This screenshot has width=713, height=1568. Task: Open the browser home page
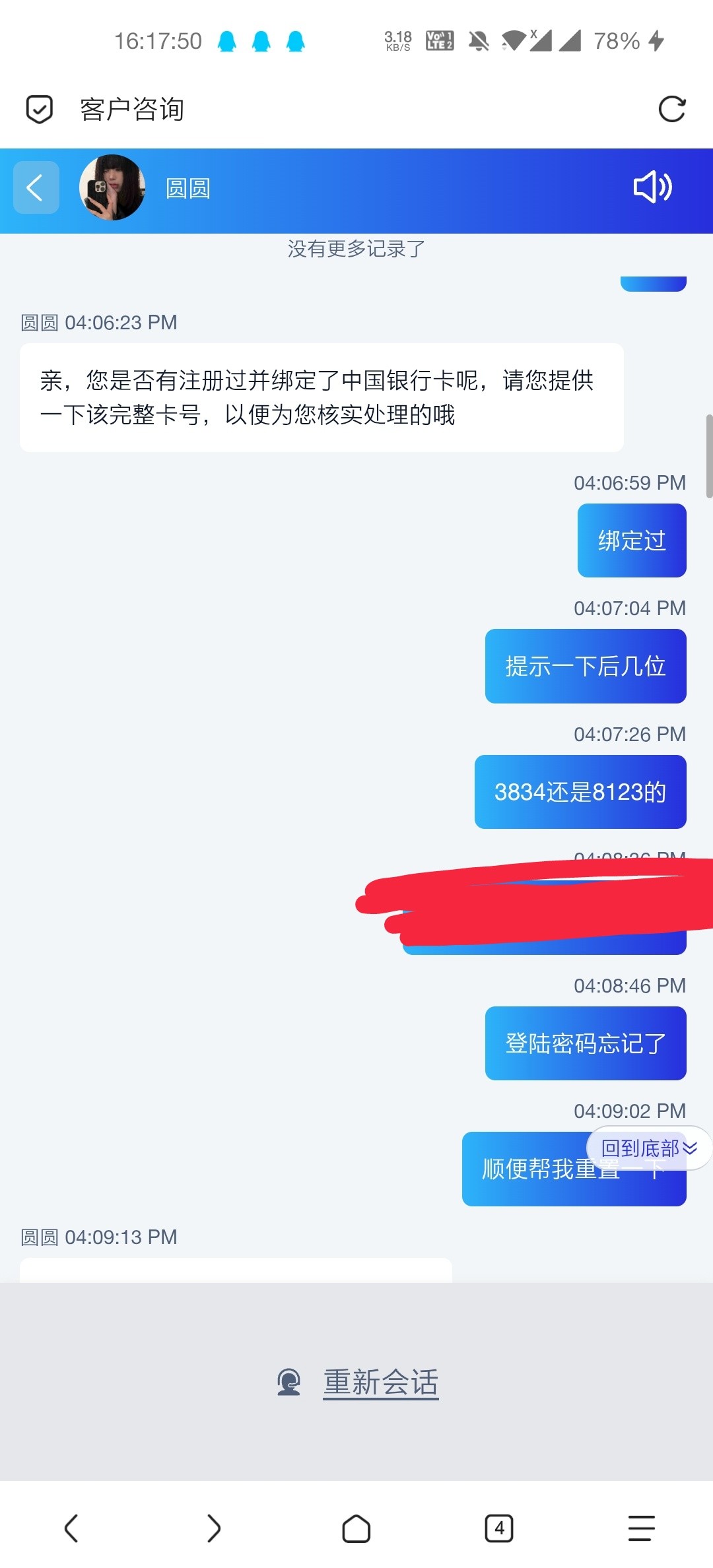[x=356, y=1528]
